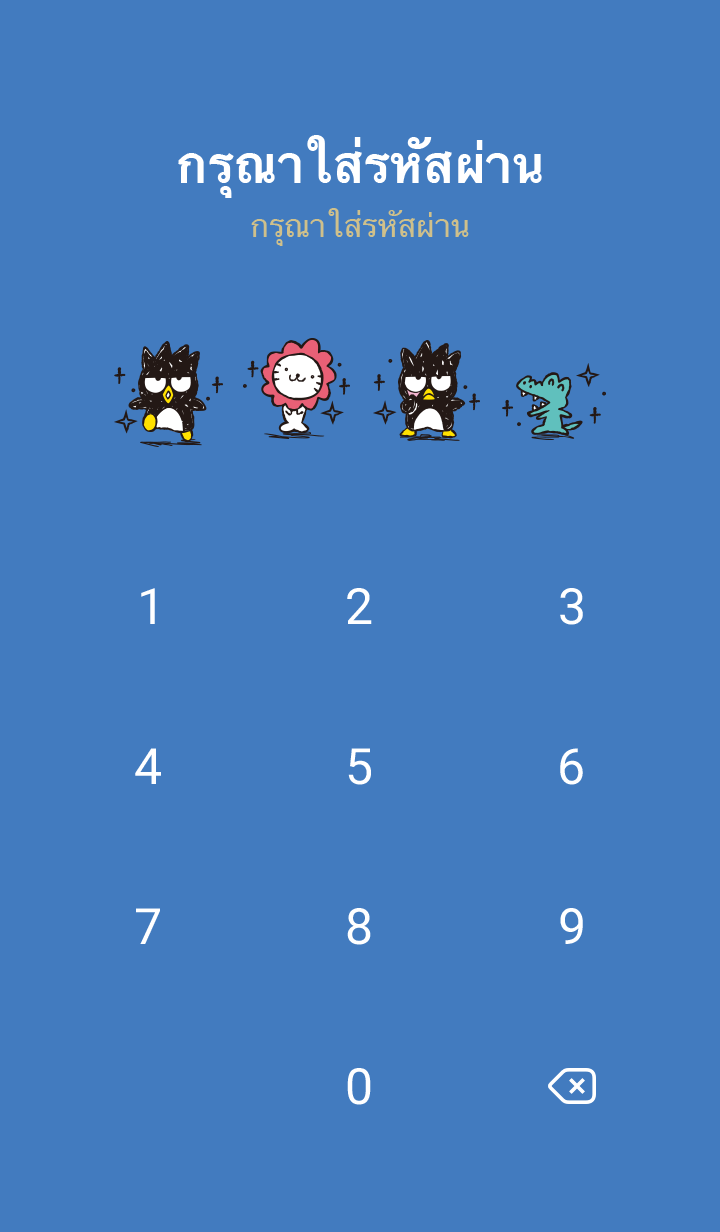Enter the number 4
This screenshot has width=720, height=1232.
(x=148, y=767)
